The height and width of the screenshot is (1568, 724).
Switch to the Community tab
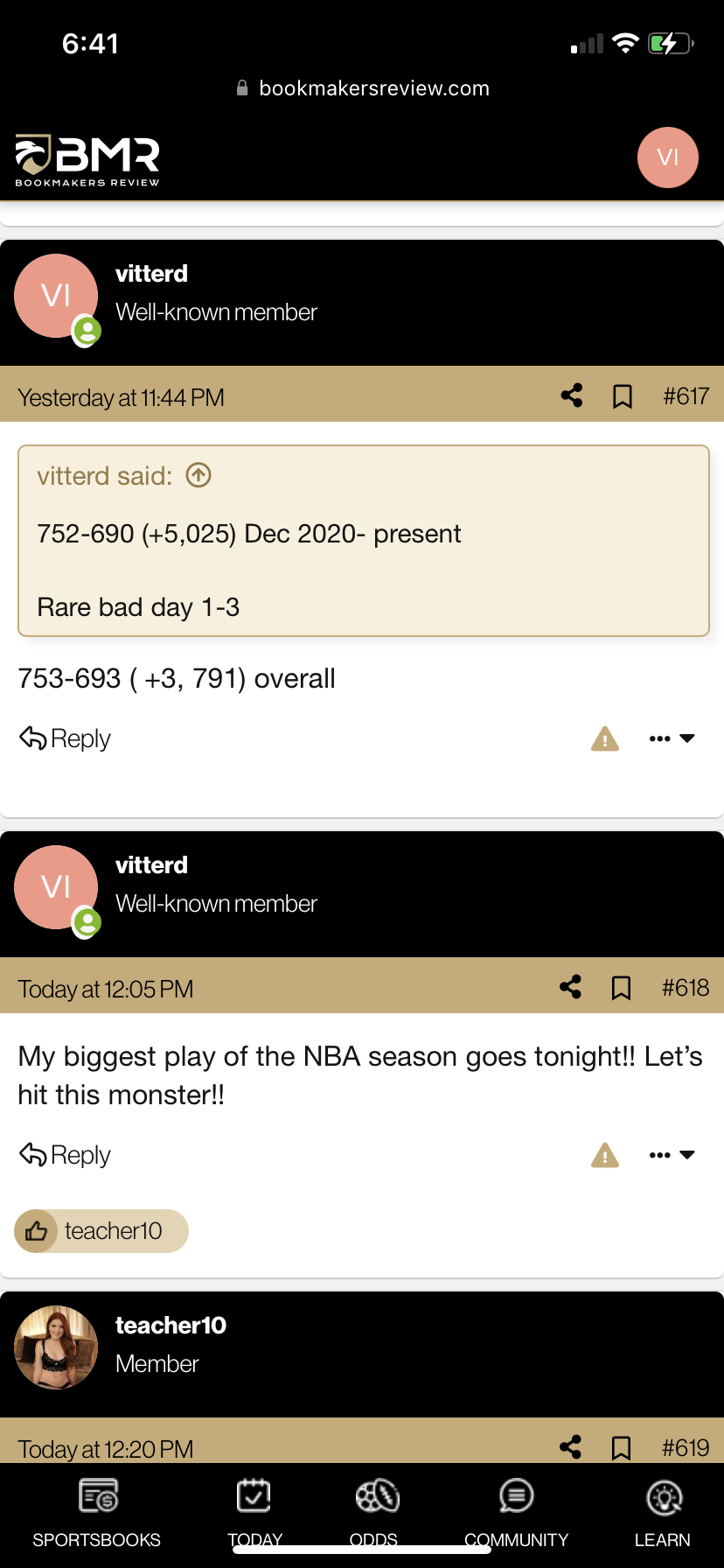[516, 1514]
